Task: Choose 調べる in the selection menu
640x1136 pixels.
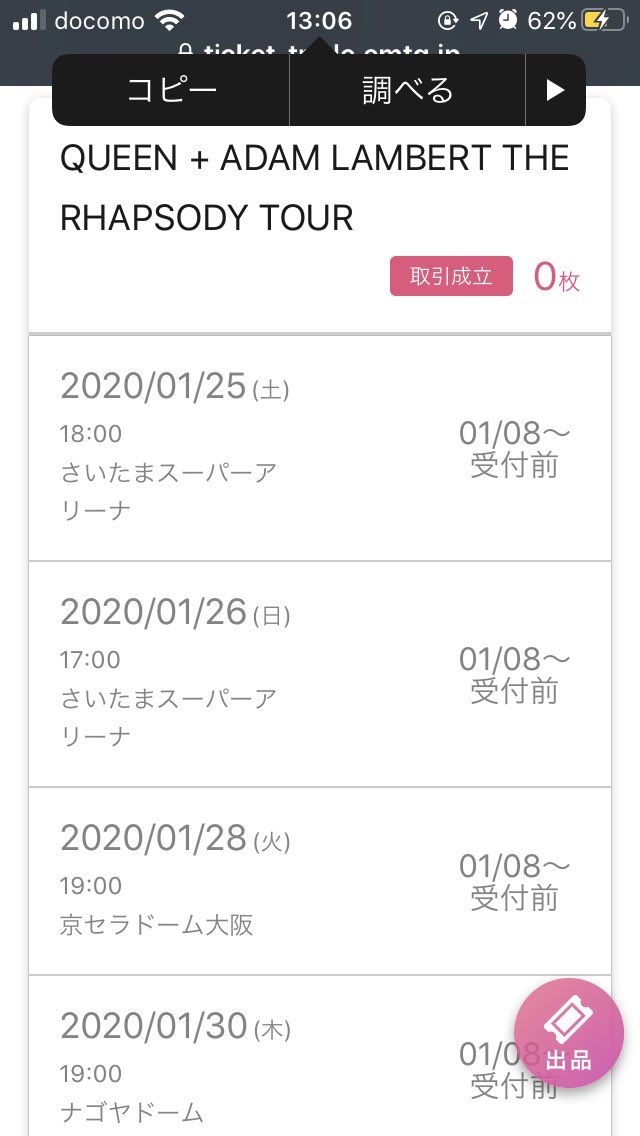Action: pos(407,90)
